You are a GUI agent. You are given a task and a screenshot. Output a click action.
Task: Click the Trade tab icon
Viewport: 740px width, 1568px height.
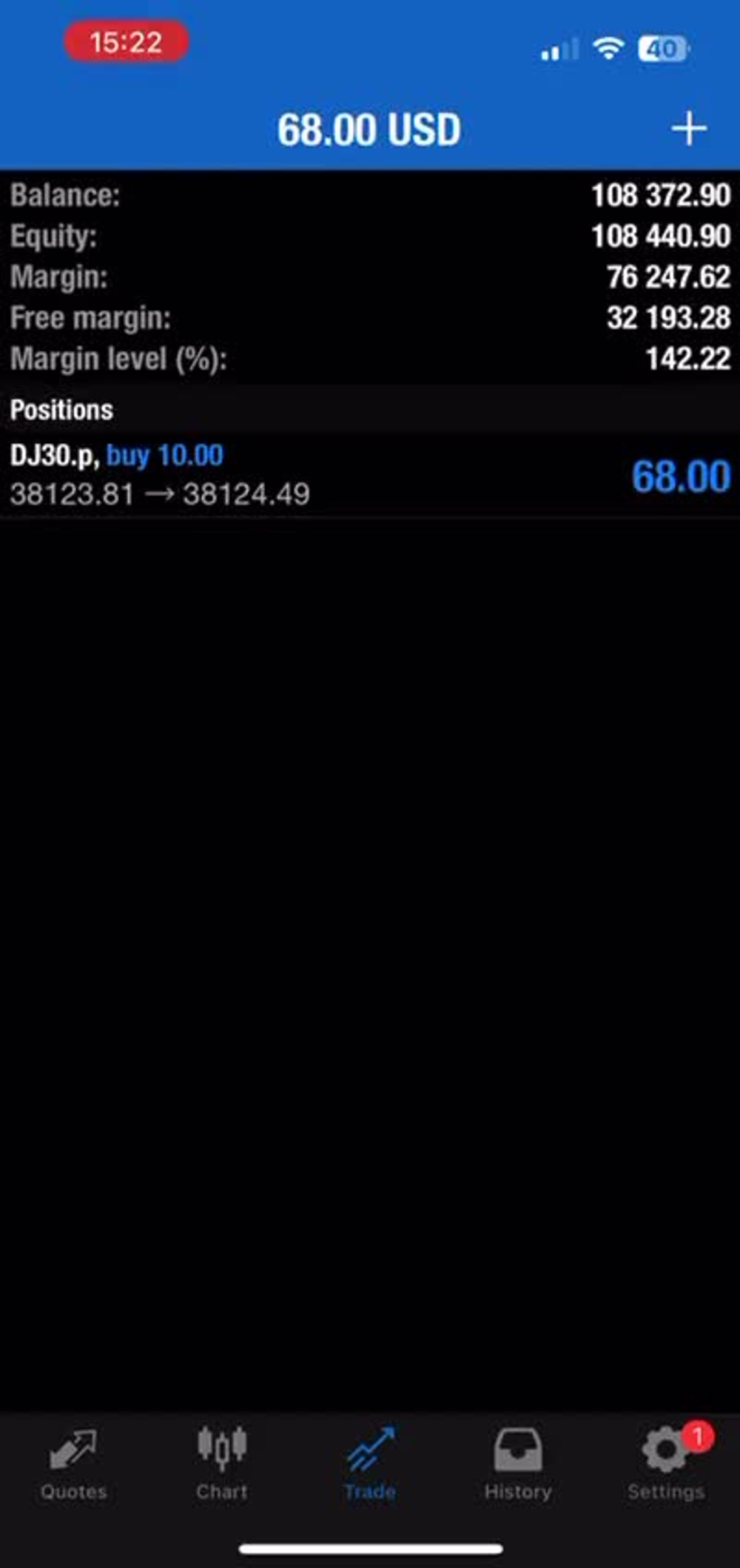369,1450
